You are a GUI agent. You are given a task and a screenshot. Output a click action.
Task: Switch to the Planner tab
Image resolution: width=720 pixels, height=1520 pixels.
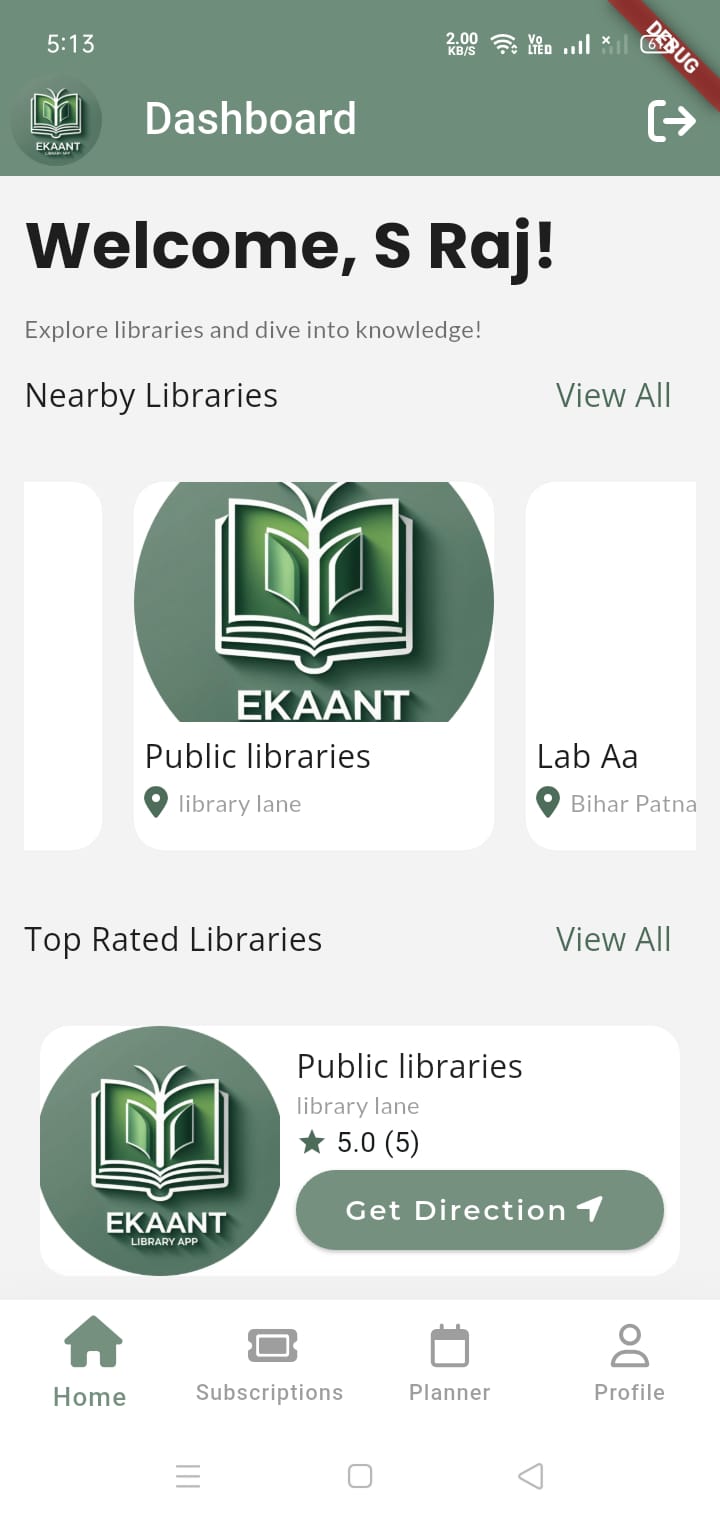[449, 1362]
